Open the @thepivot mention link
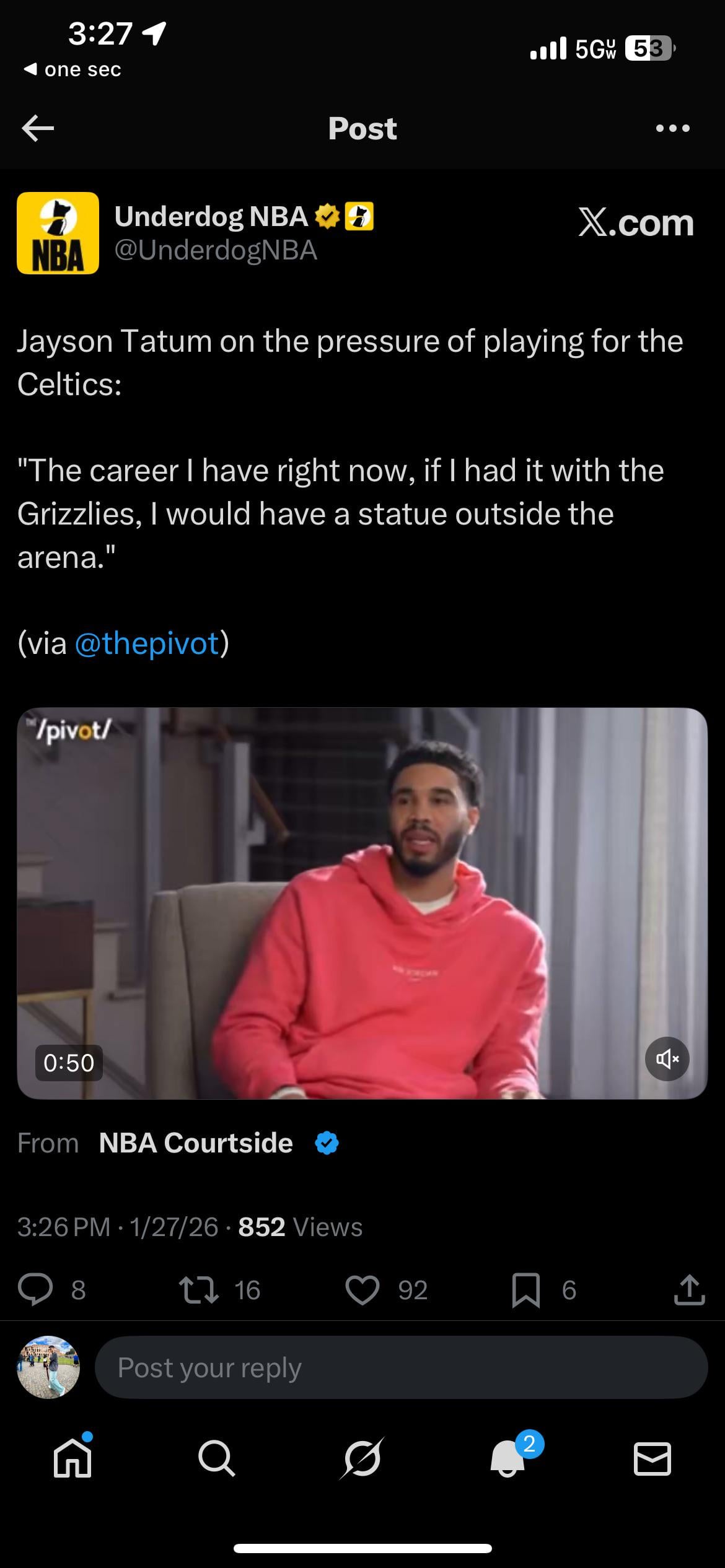This screenshot has height=1568, width=725. click(x=147, y=643)
